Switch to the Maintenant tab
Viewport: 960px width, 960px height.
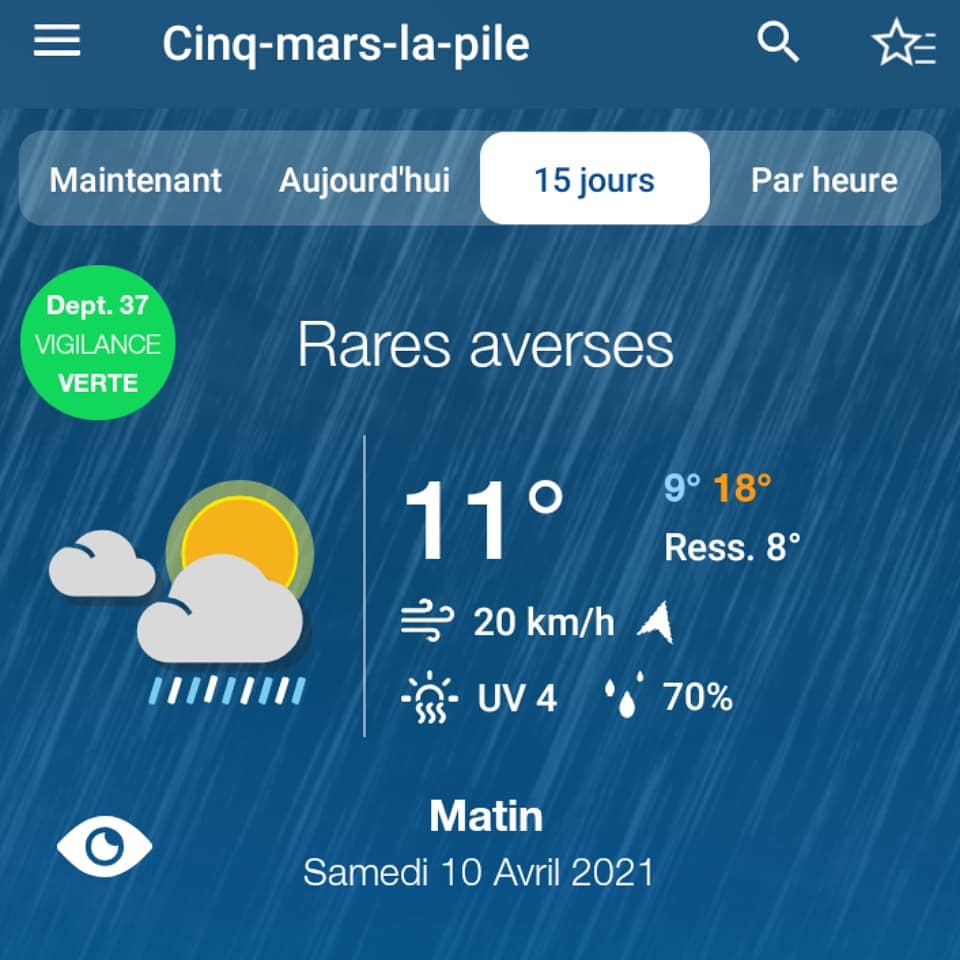[135, 180]
